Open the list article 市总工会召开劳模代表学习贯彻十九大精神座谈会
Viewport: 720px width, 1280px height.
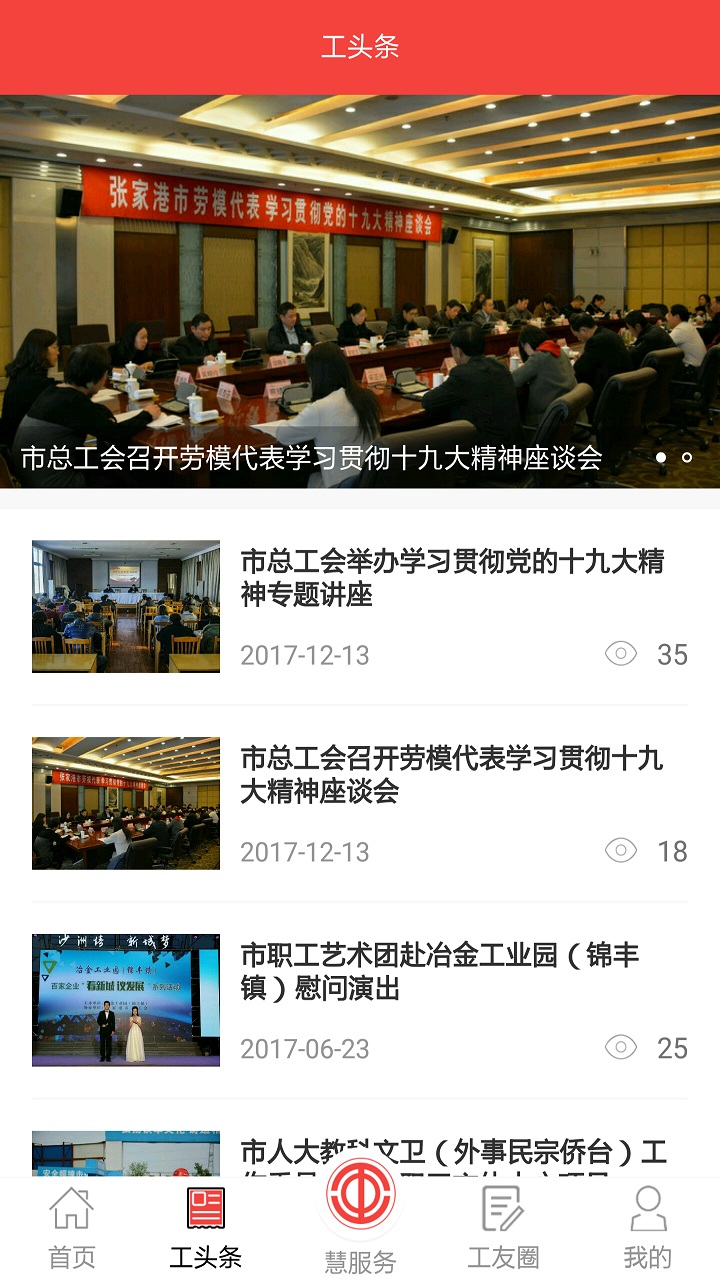[x=360, y=804]
